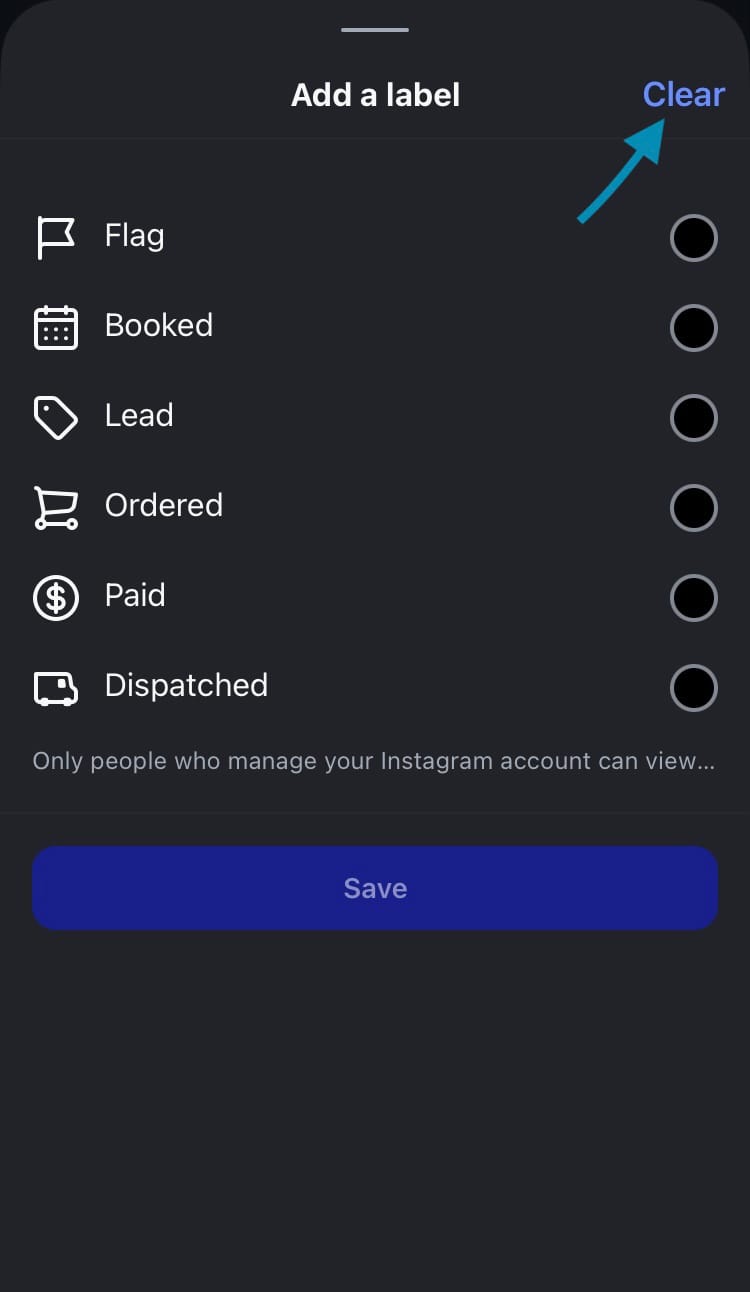Set the label to Dispatched

click(x=693, y=688)
